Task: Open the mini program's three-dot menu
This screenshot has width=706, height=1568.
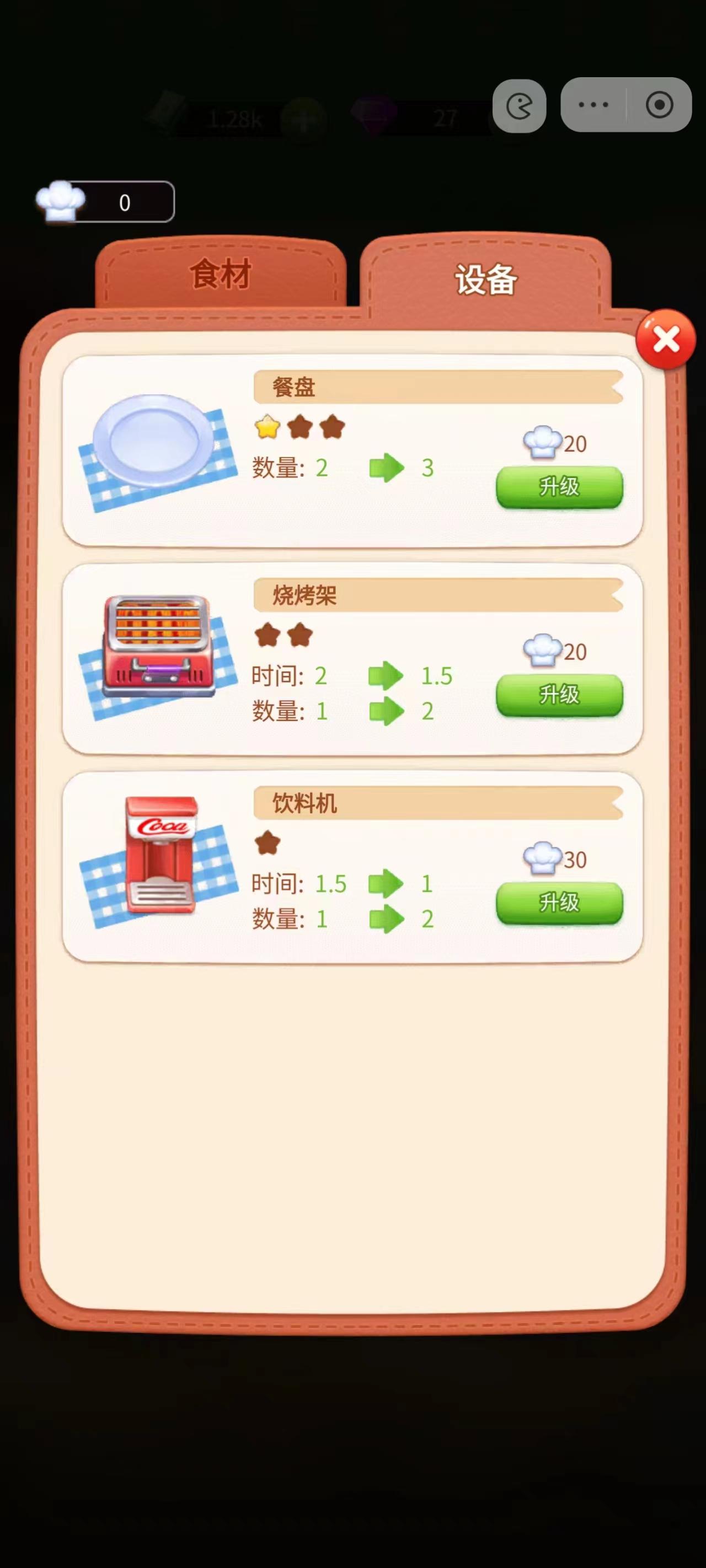Action: (x=593, y=105)
